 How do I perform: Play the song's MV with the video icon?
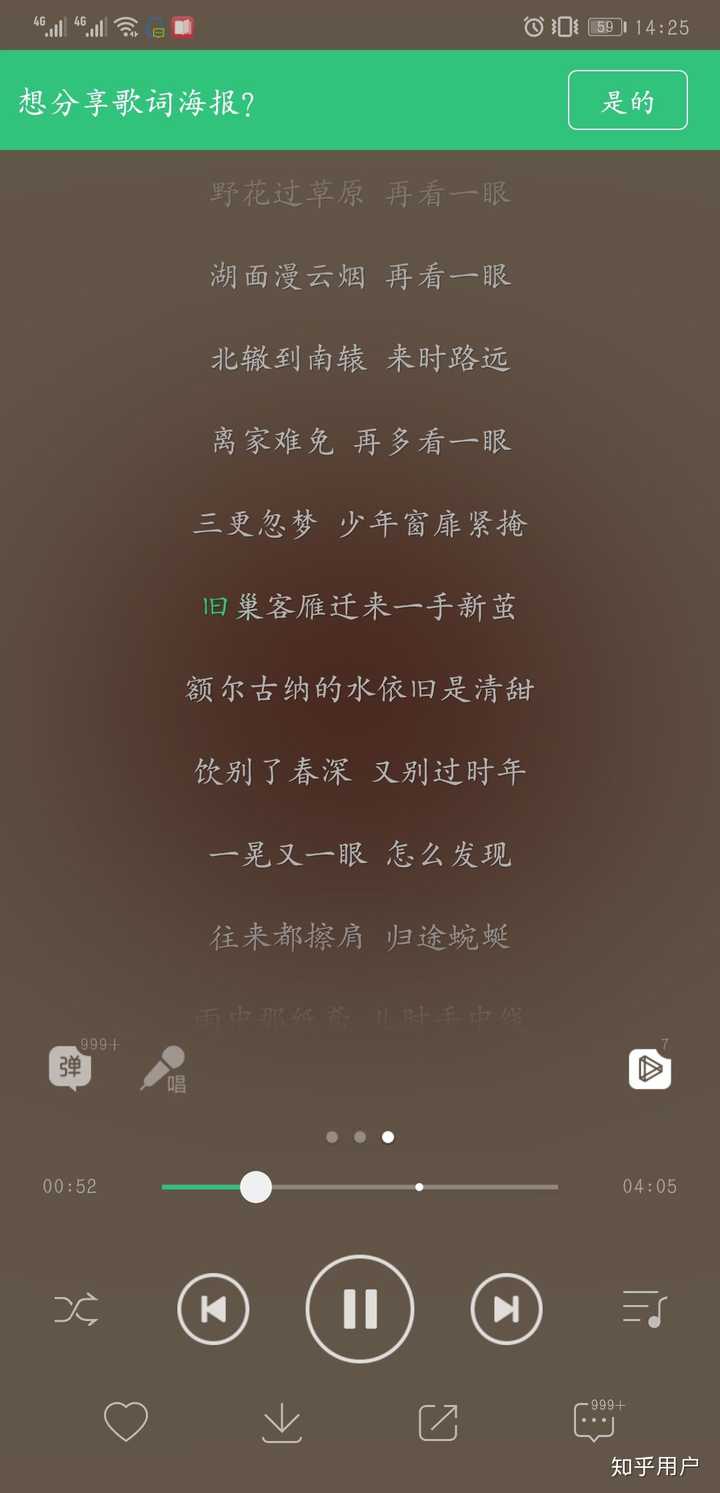click(x=649, y=1068)
